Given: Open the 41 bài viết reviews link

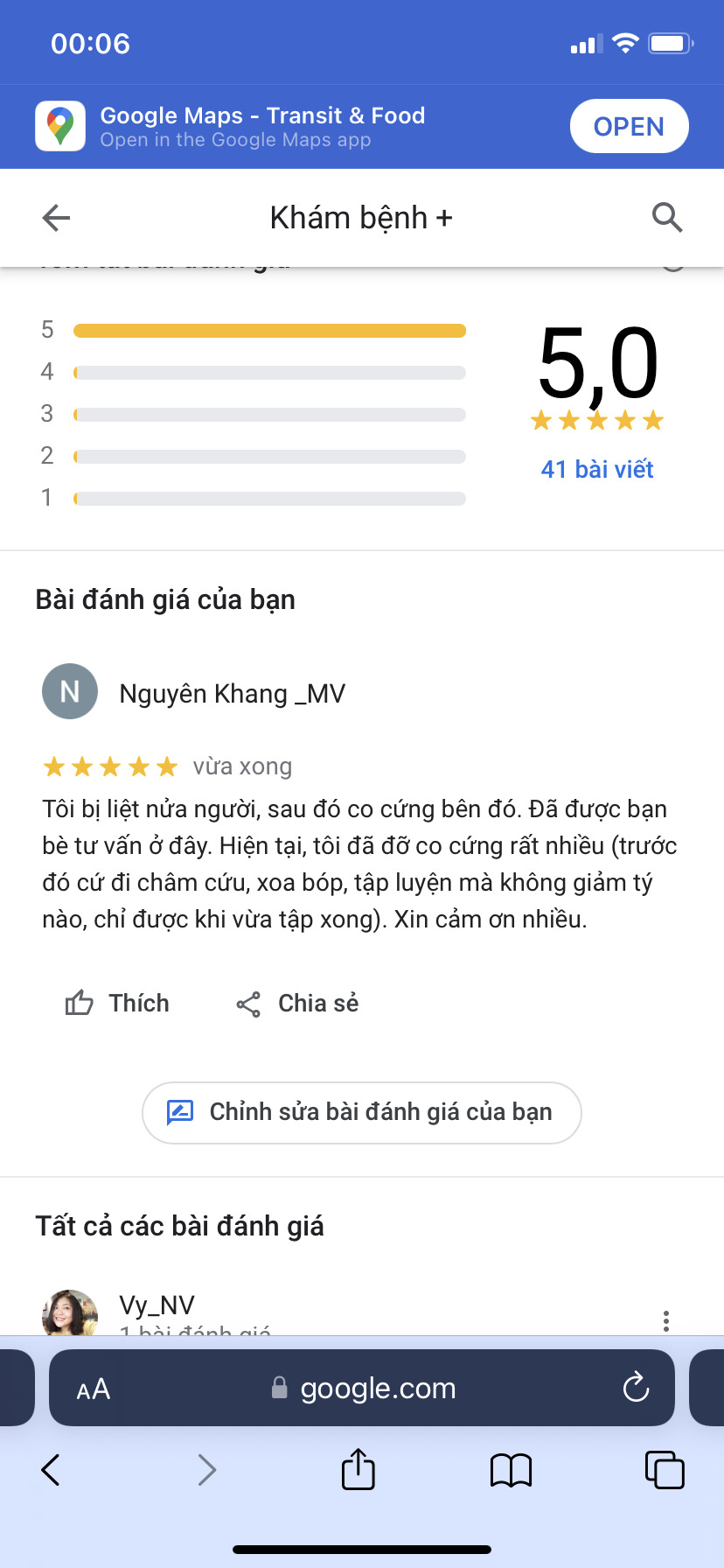Looking at the screenshot, I should click(596, 469).
